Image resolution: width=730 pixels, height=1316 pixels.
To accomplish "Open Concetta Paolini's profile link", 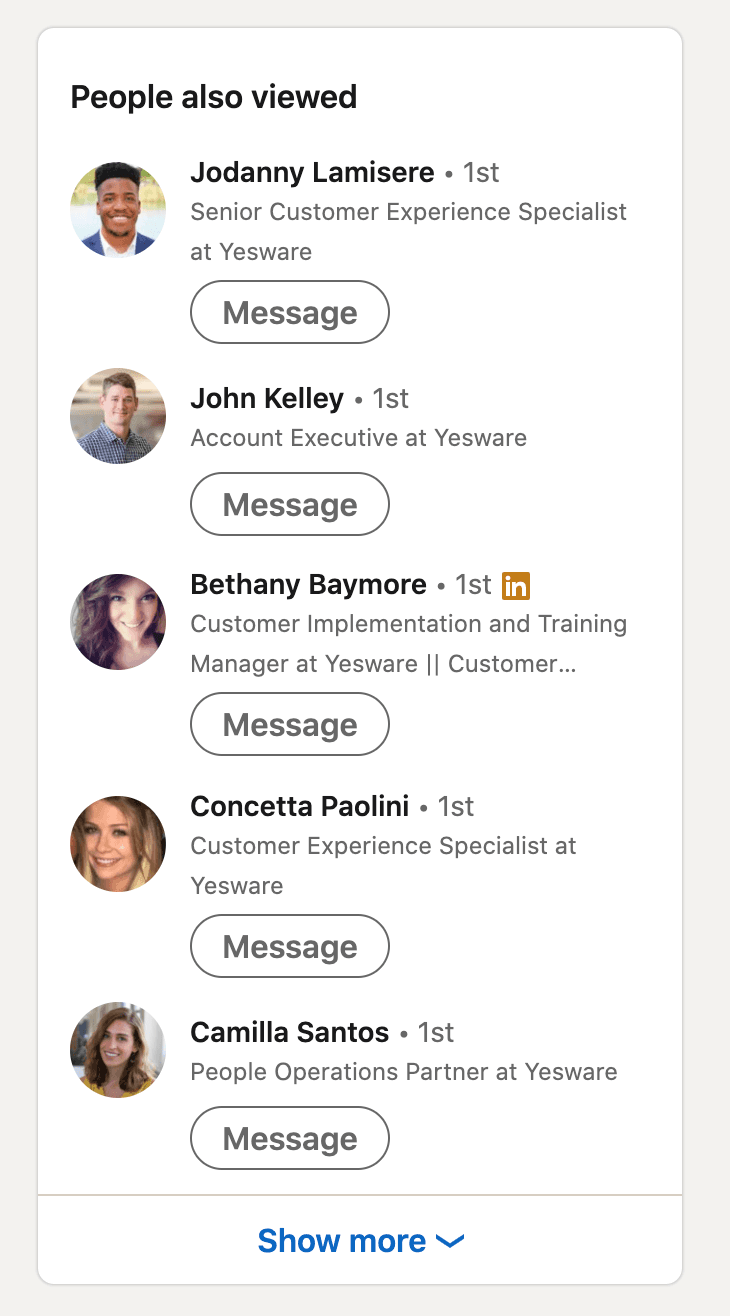I will tap(300, 806).
